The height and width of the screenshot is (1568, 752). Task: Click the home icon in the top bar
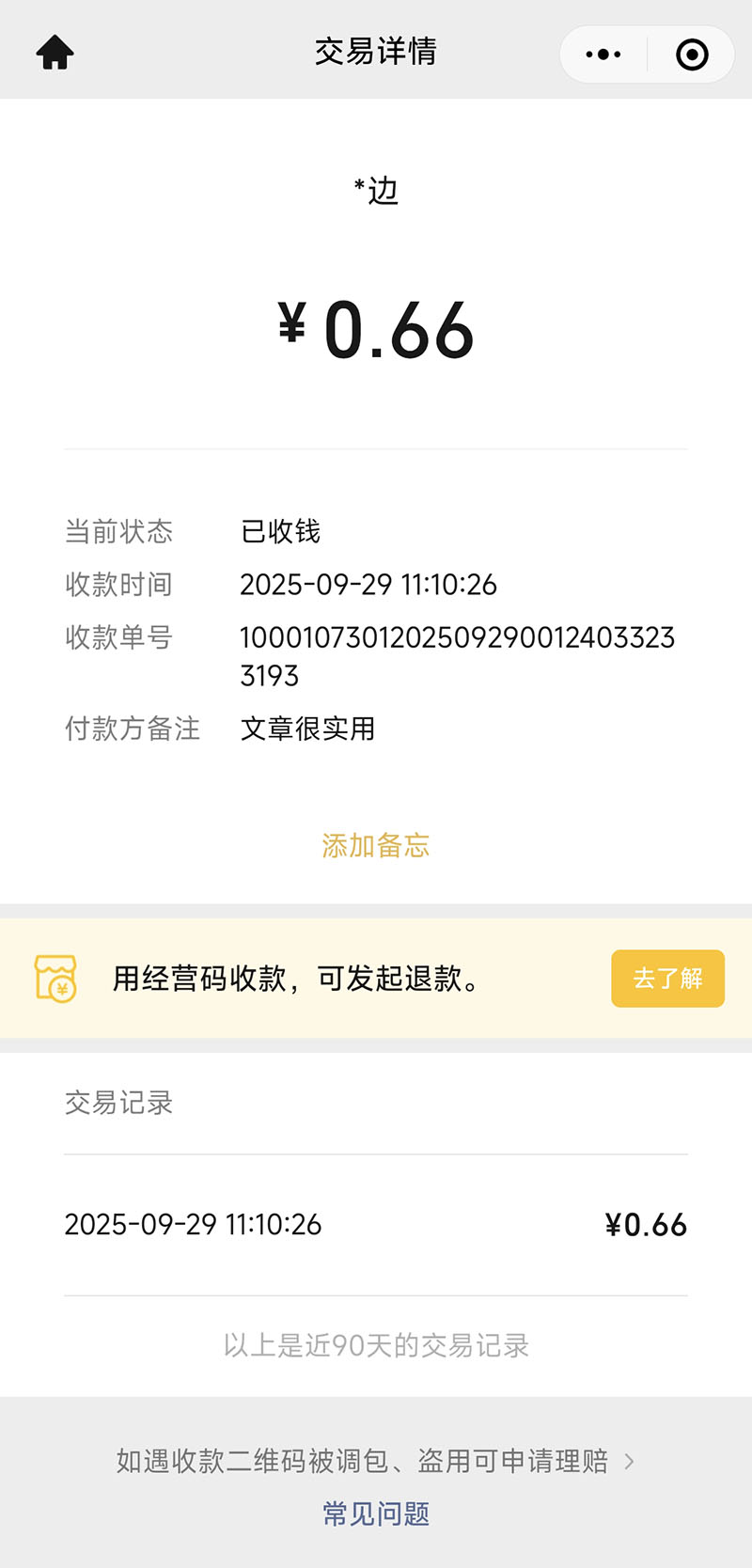pos(54,53)
